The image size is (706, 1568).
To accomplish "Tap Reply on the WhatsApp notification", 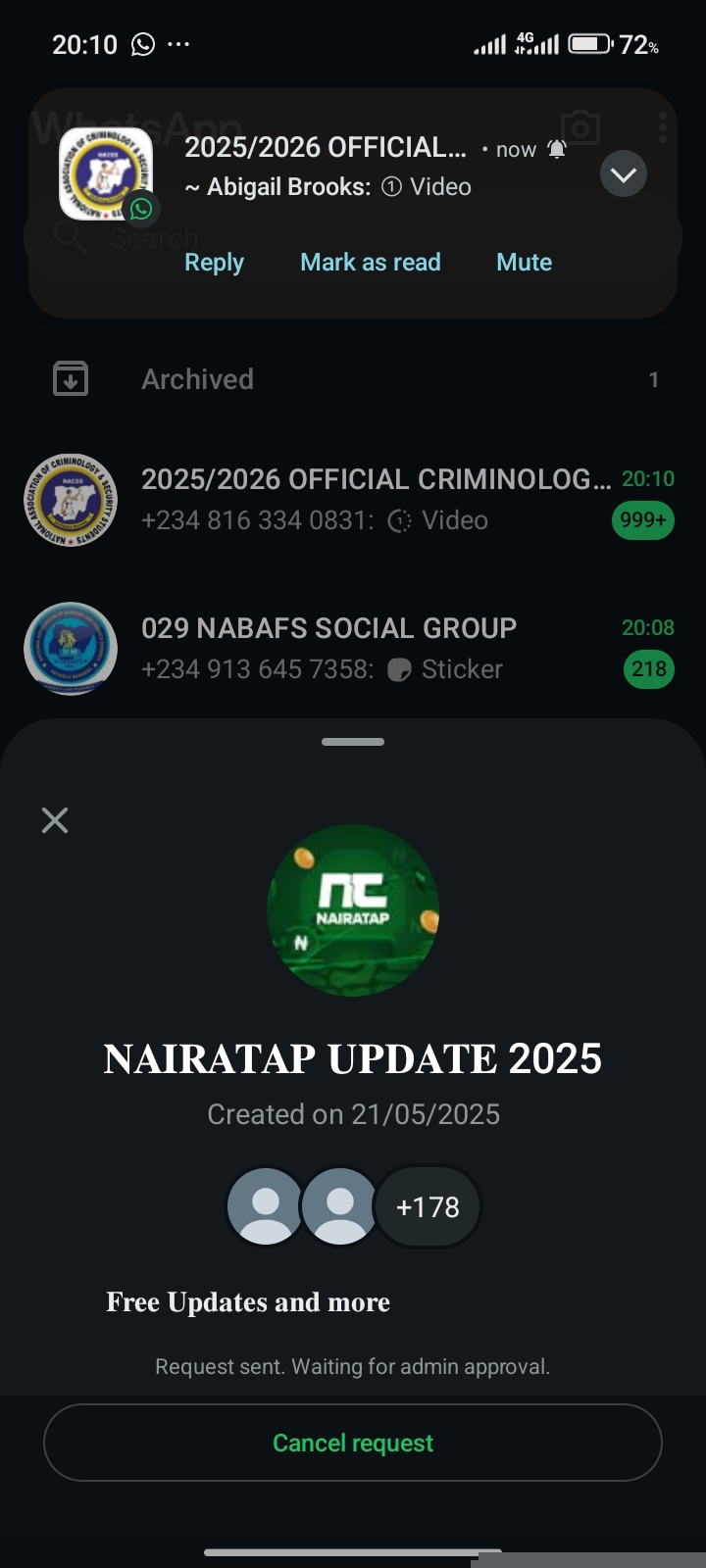I will click(x=214, y=263).
